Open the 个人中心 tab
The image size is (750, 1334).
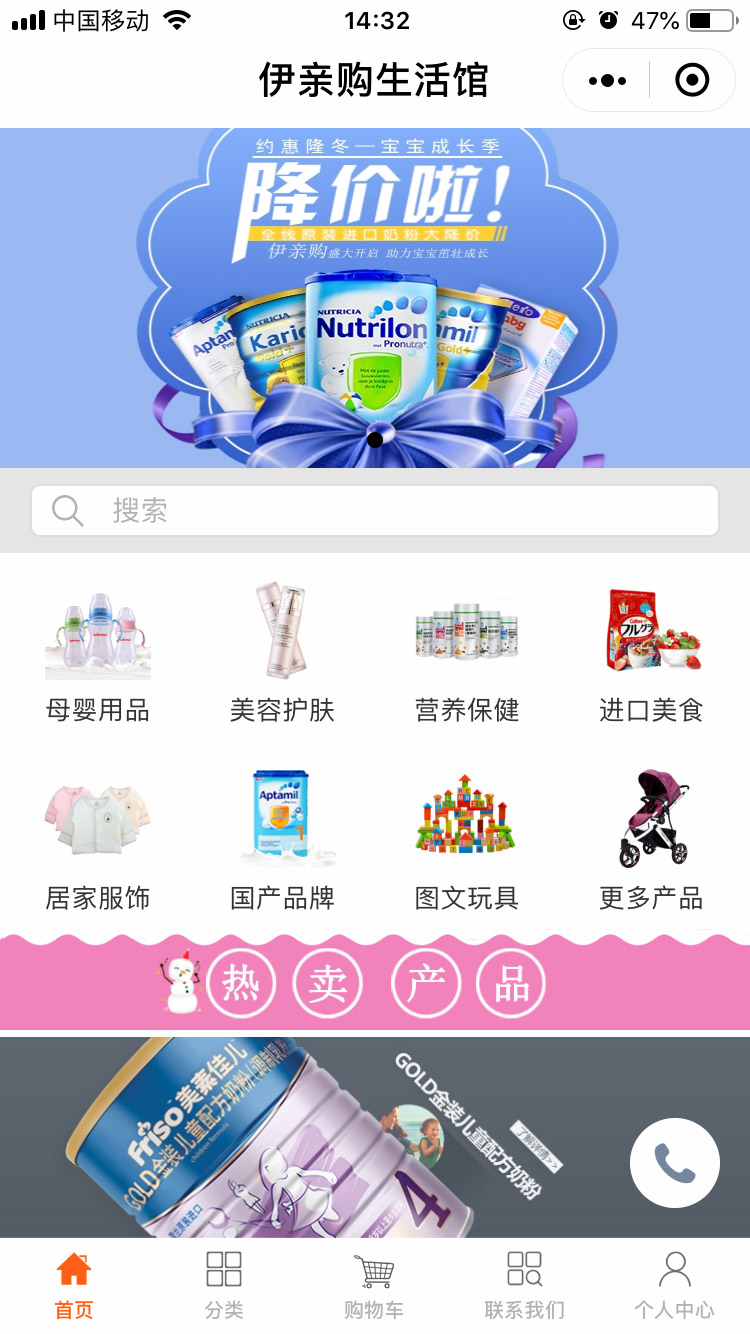674,1286
